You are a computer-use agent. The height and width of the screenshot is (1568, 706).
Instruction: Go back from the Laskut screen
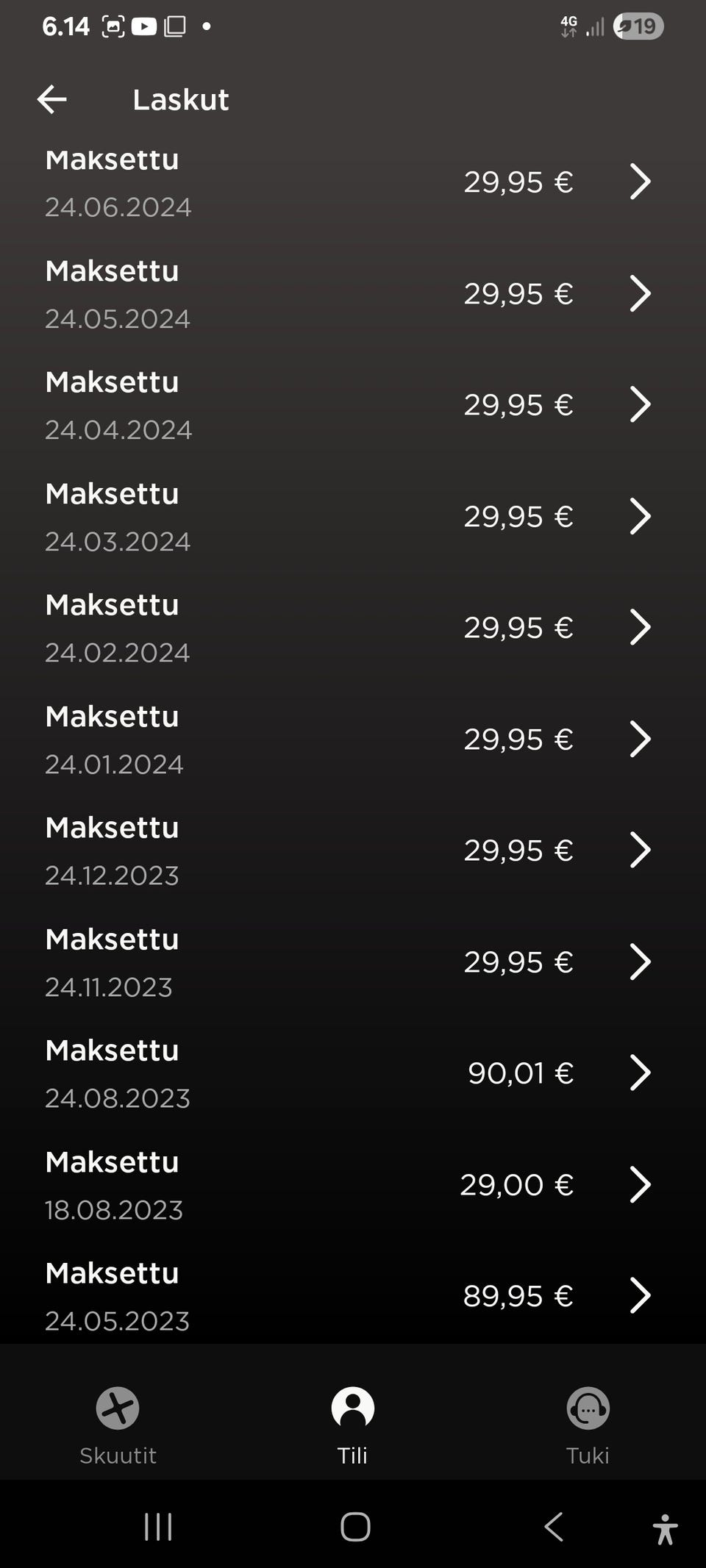[x=52, y=99]
